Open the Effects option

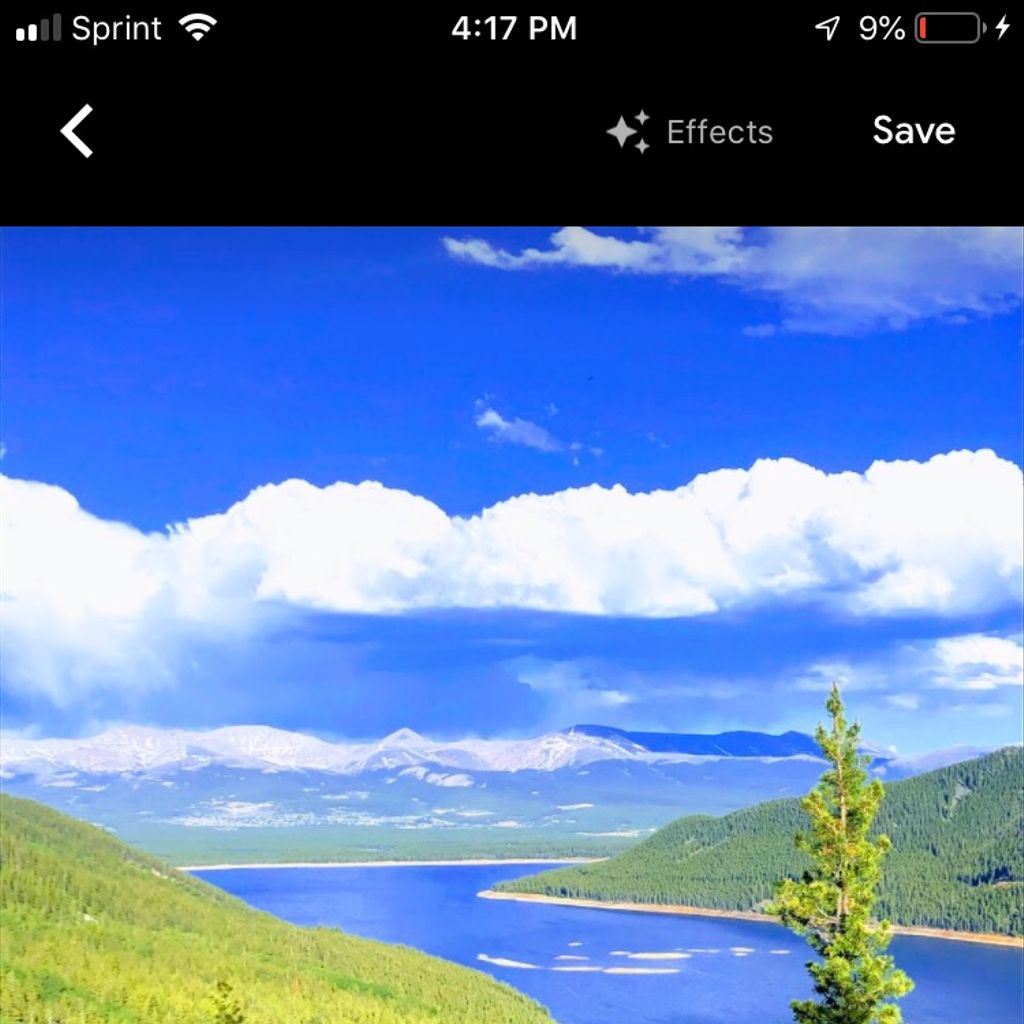point(690,132)
